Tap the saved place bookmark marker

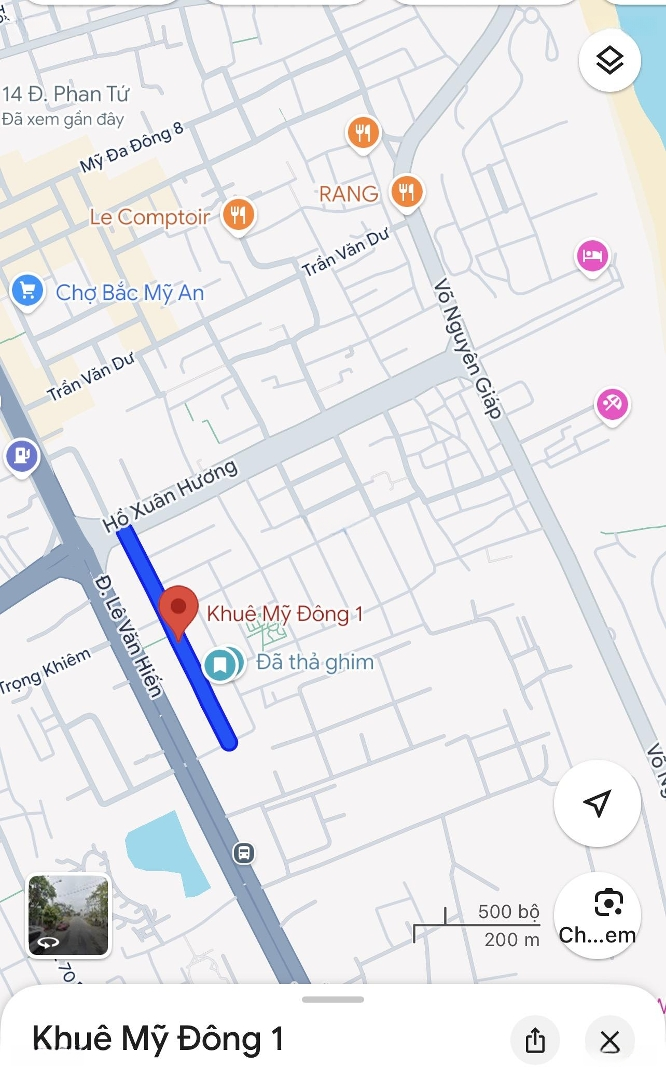tap(221, 664)
